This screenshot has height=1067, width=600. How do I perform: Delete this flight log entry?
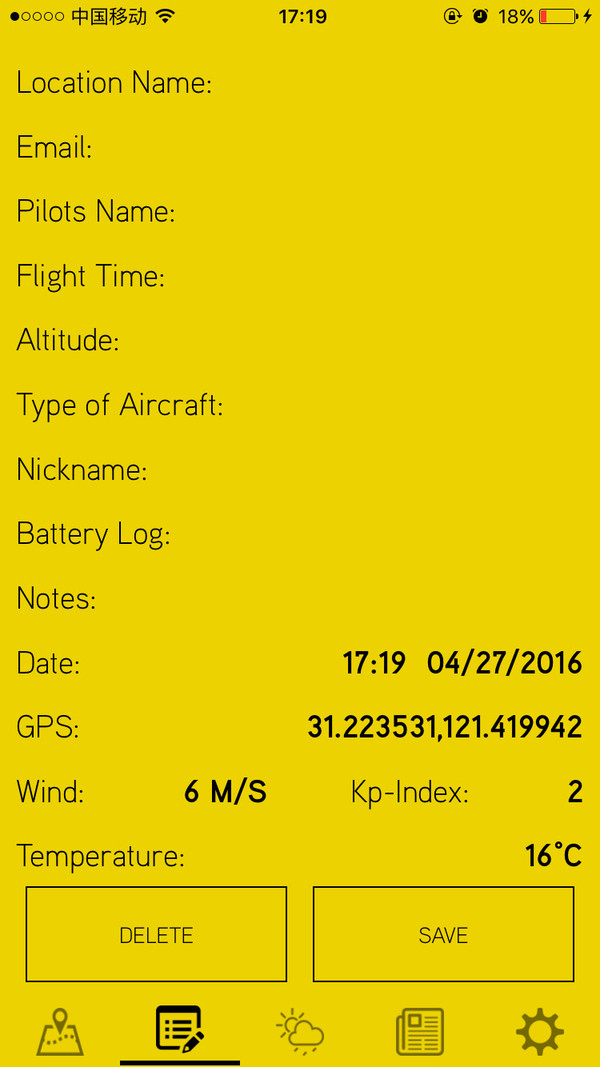156,934
